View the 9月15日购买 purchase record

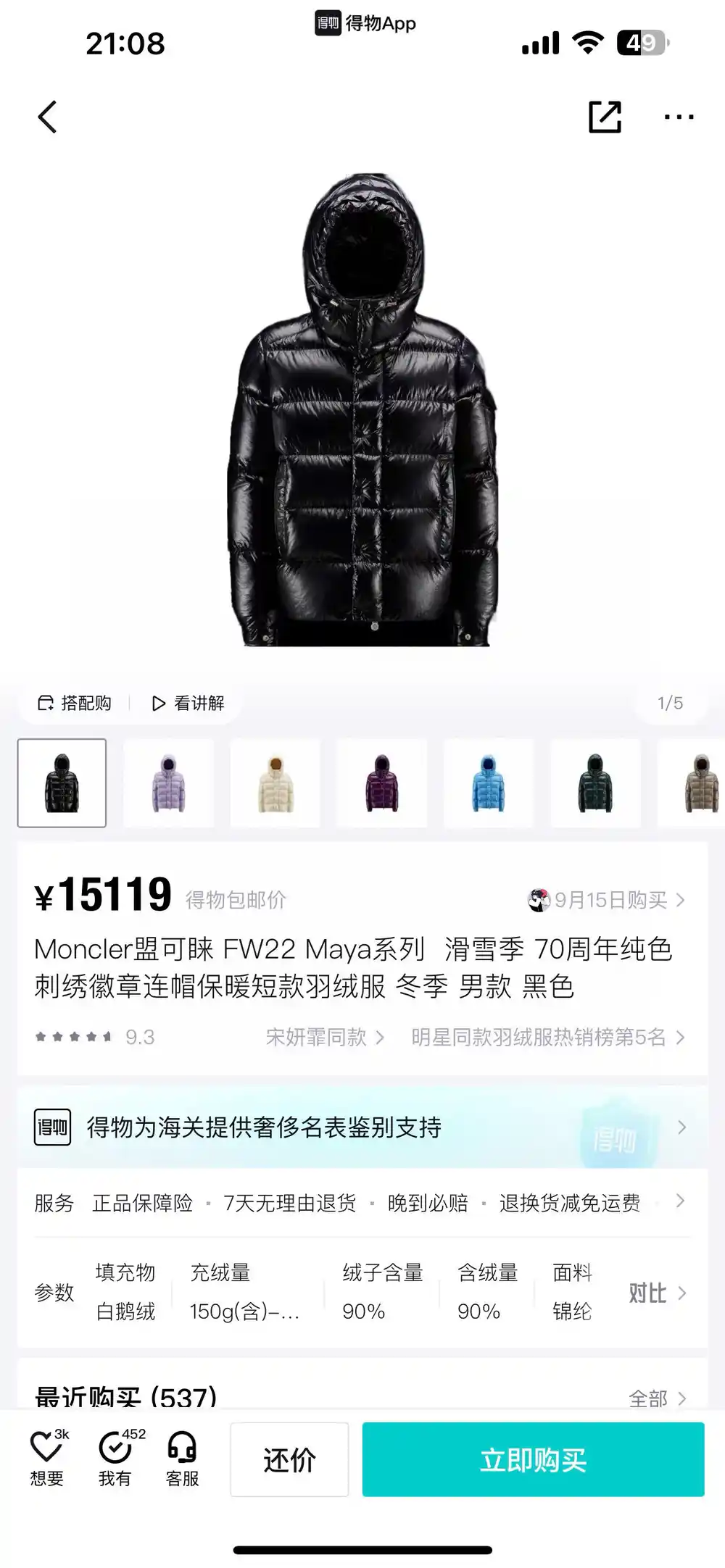pyautogui.click(x=608, y=900)
